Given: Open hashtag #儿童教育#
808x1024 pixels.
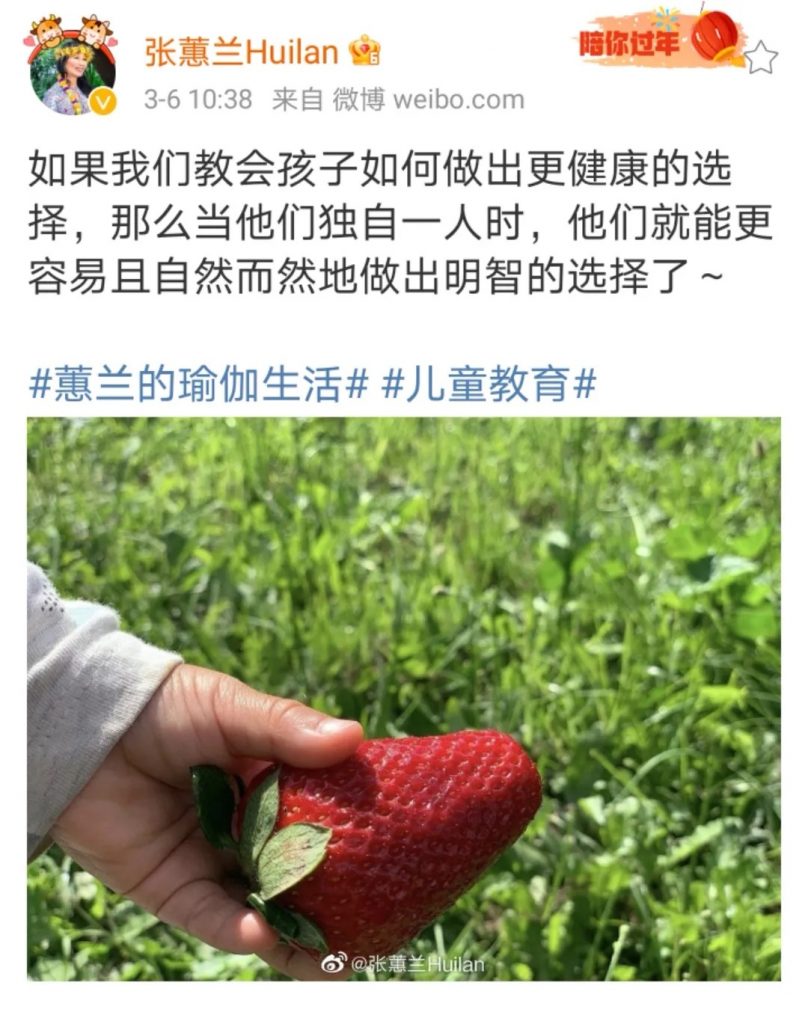Looking at the screenshot, I should pyautogui.click(x=489, y=384).
